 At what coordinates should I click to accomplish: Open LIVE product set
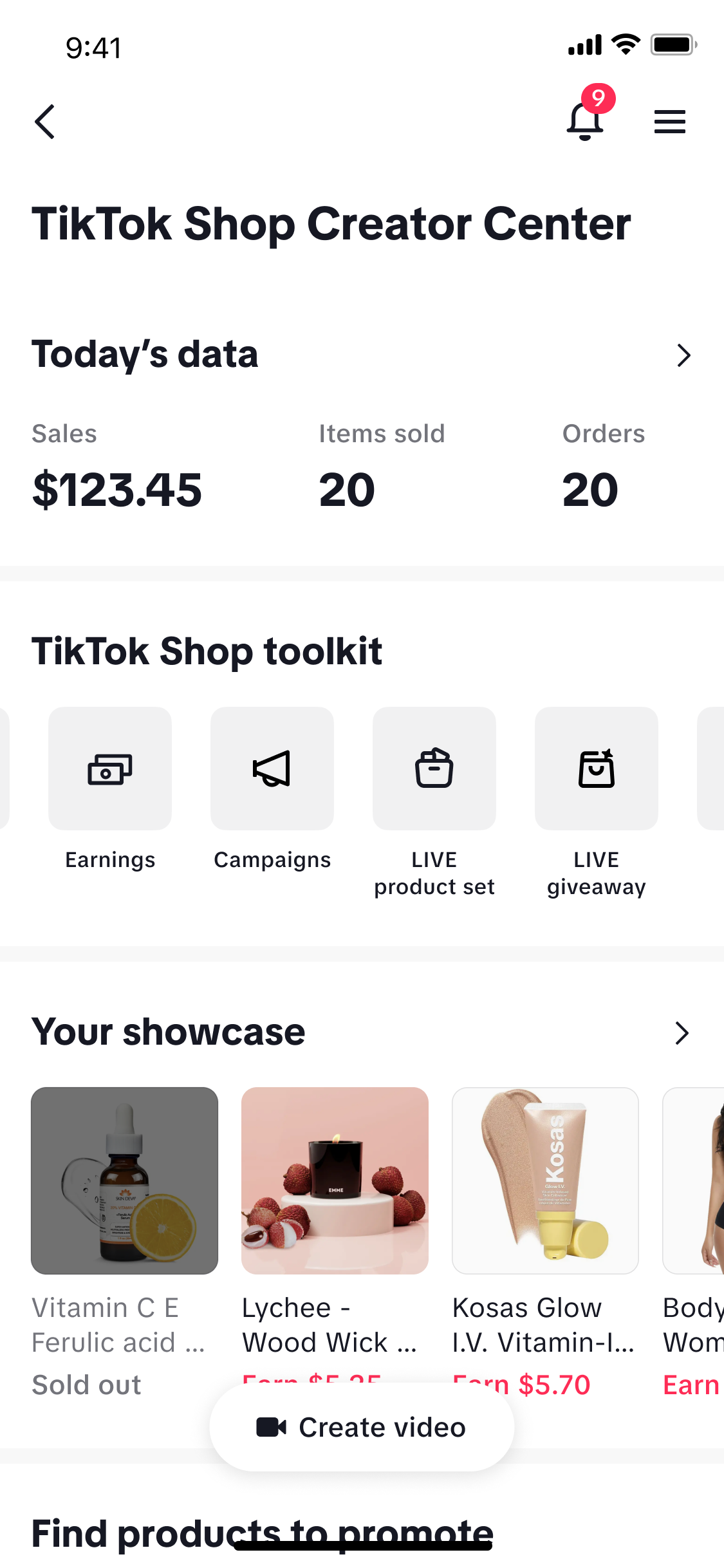tap(434, 769)
